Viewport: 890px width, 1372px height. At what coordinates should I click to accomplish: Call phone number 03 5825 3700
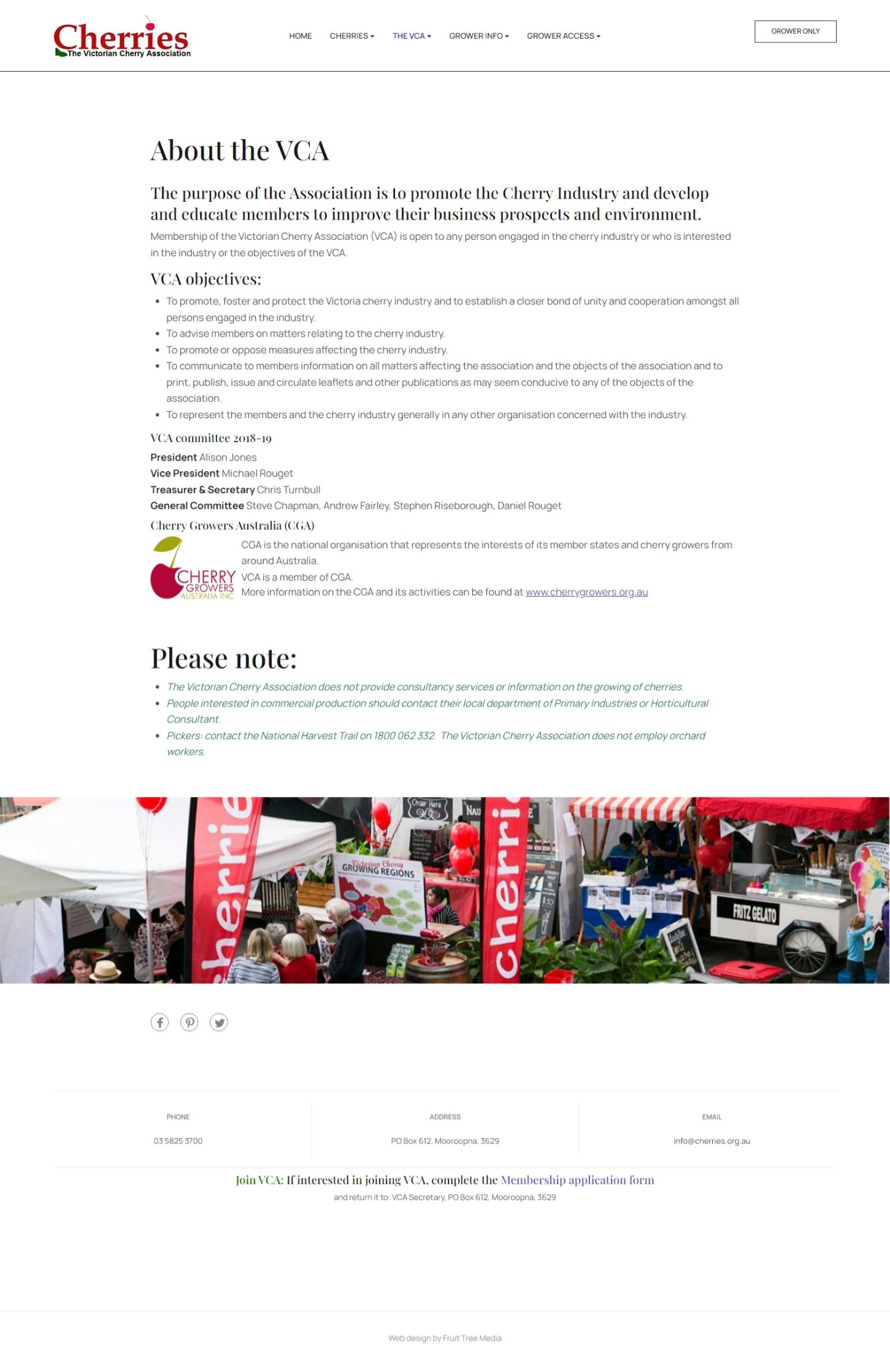point(178,1141)
